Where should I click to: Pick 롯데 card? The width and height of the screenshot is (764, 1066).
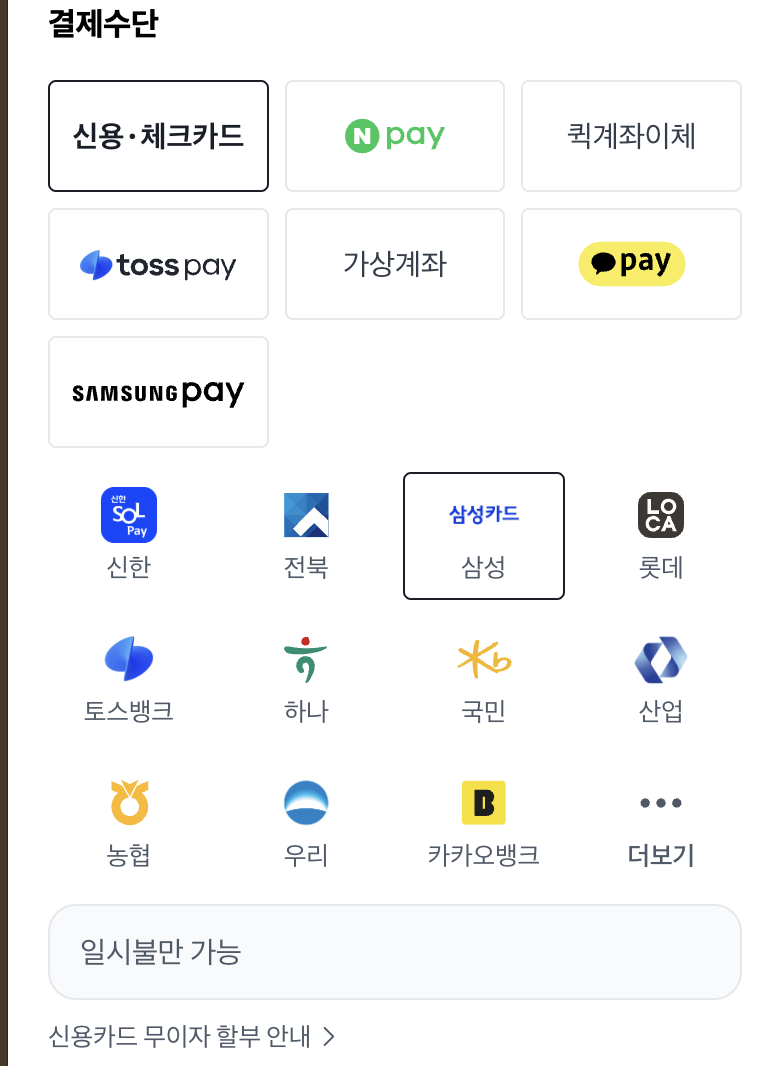pyautogui.click(x=661, y=535)
